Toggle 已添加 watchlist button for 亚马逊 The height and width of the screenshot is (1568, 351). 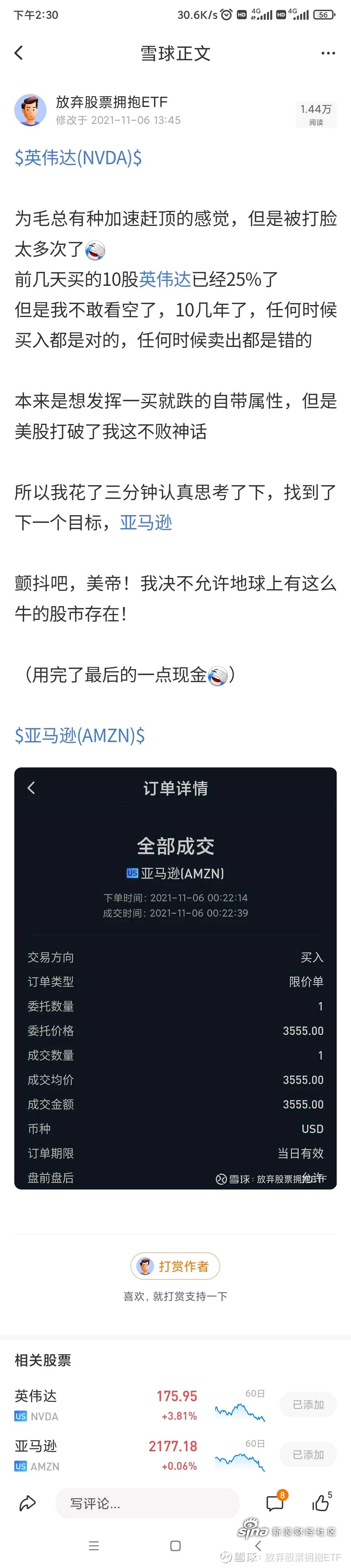(308, 1454)
